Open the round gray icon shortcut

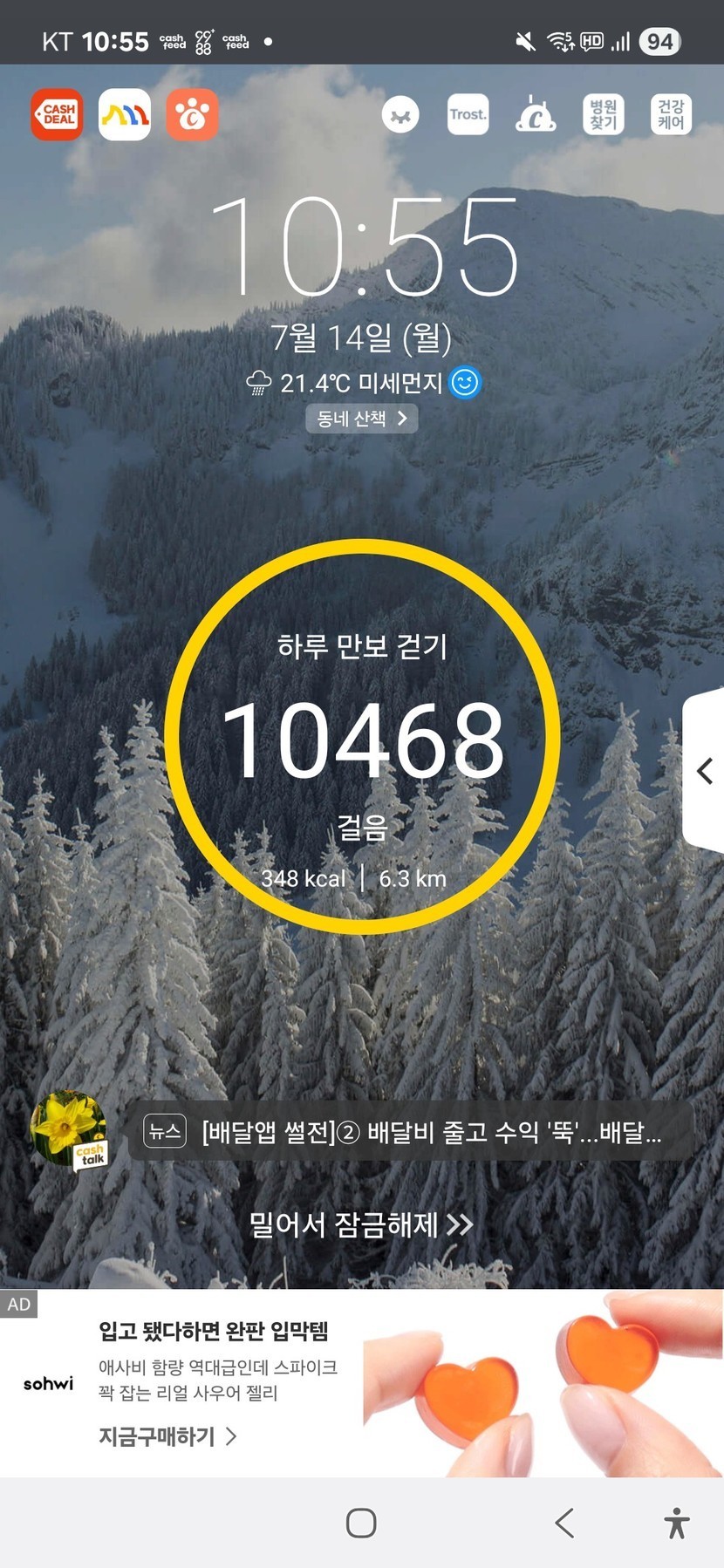pyautogui.click(x=400, y=114)
